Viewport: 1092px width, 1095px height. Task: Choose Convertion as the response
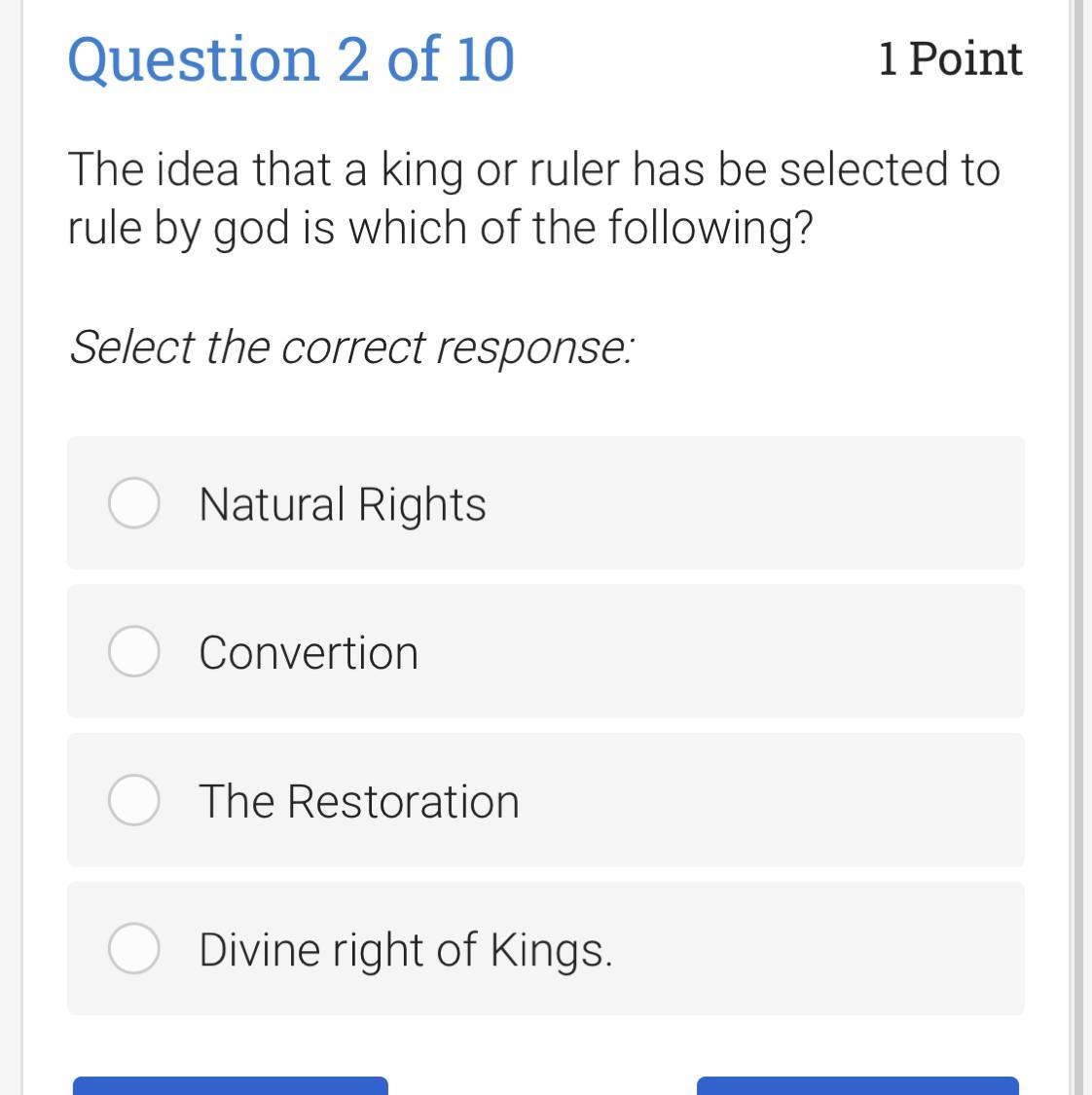click(x=134, y=651)
